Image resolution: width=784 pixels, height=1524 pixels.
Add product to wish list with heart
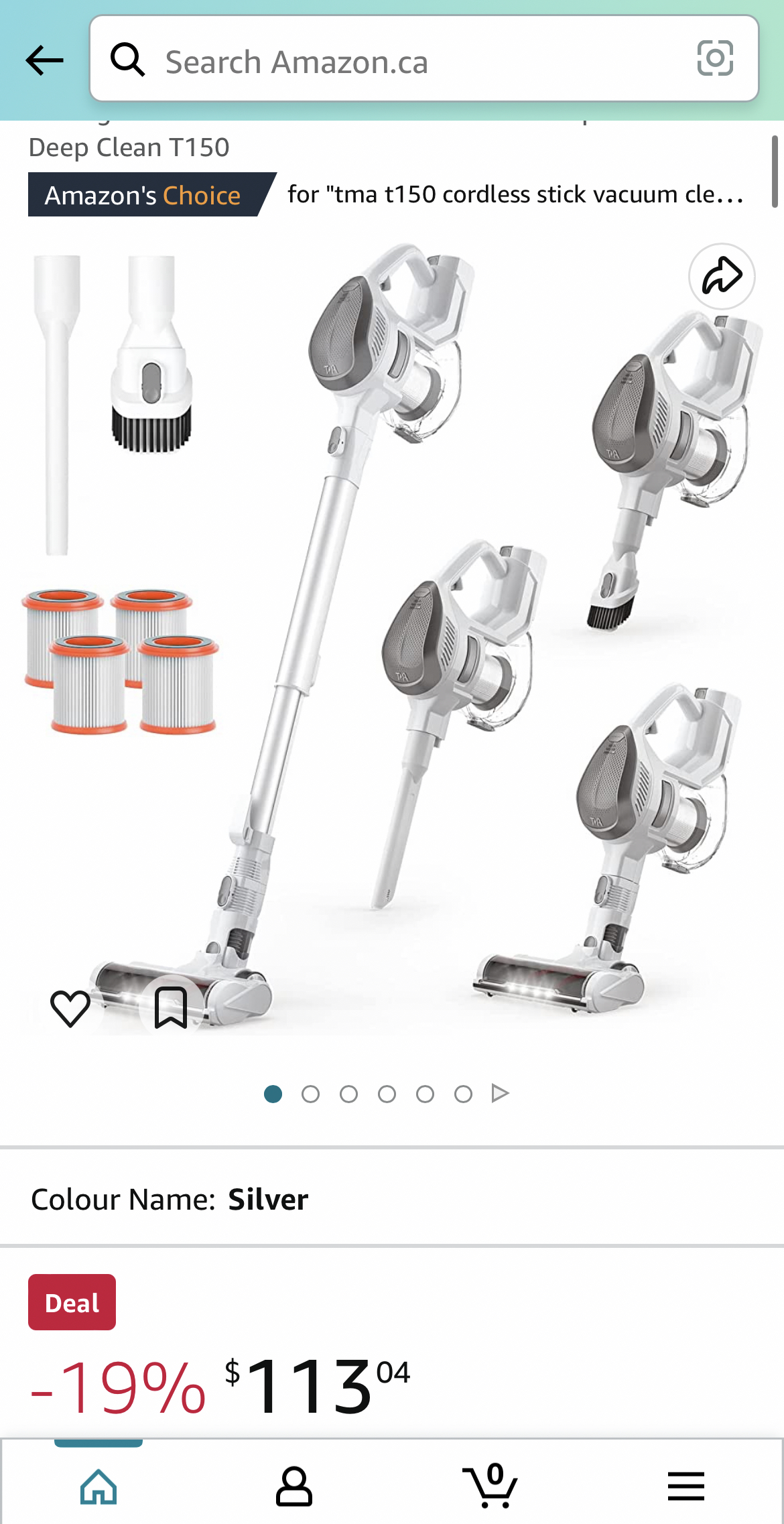70,1008
